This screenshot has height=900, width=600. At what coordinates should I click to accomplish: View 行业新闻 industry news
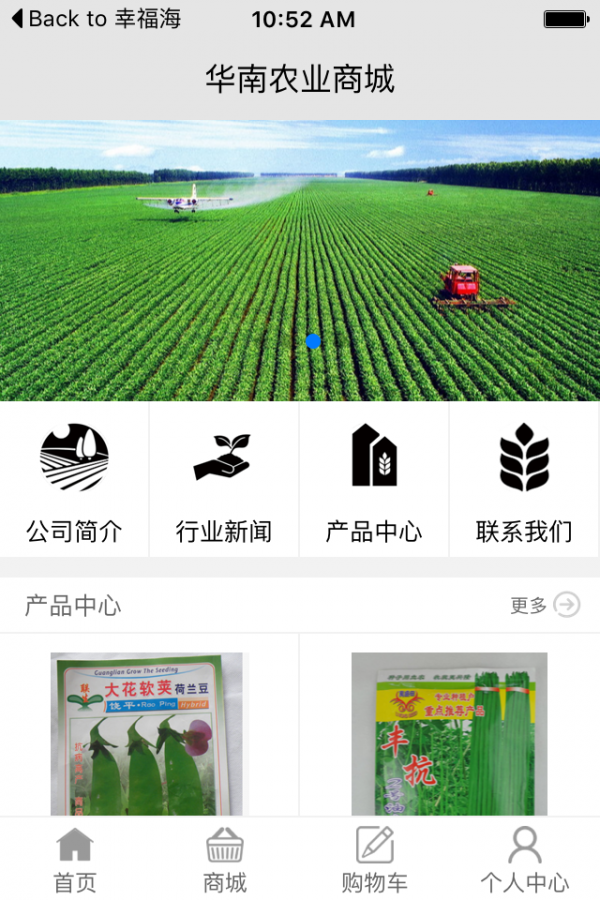[x=224, y=482]
